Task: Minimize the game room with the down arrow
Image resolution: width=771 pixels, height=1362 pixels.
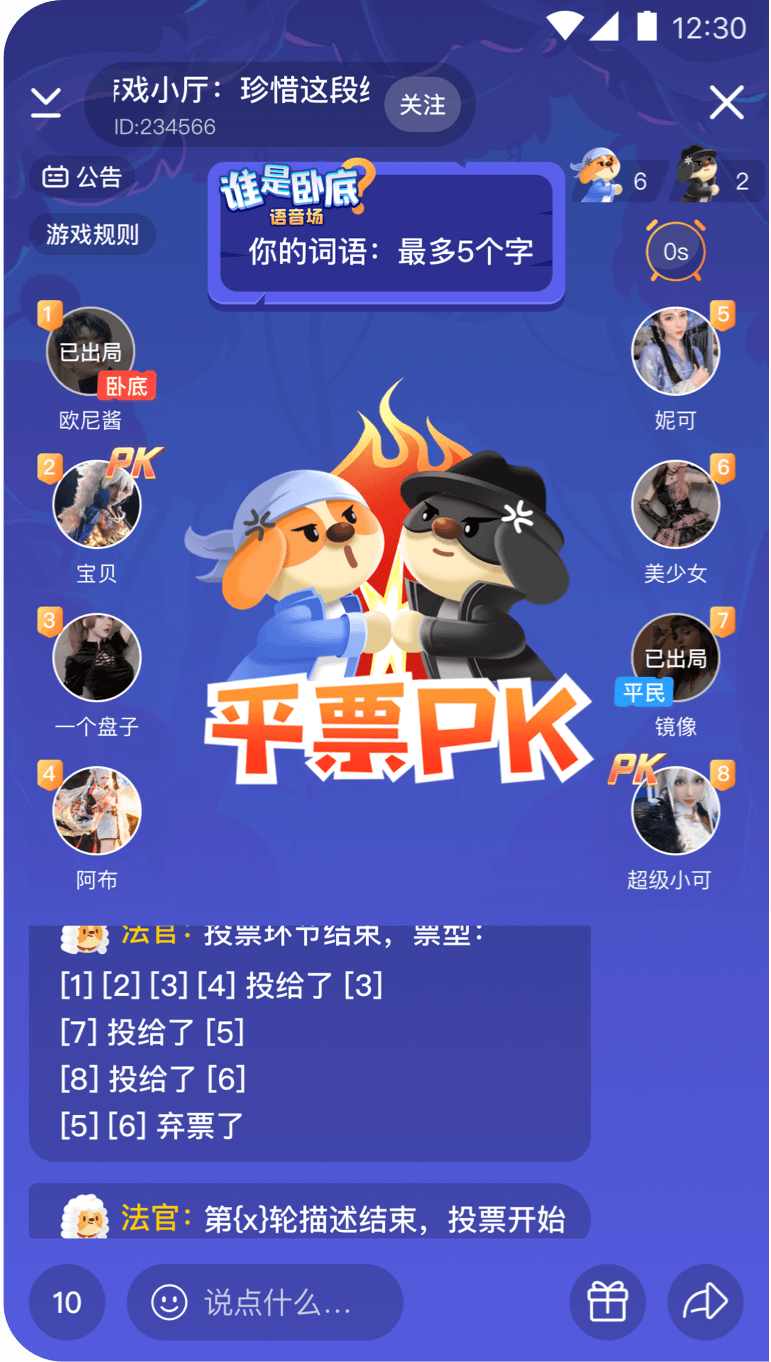Action: point(46,102)
